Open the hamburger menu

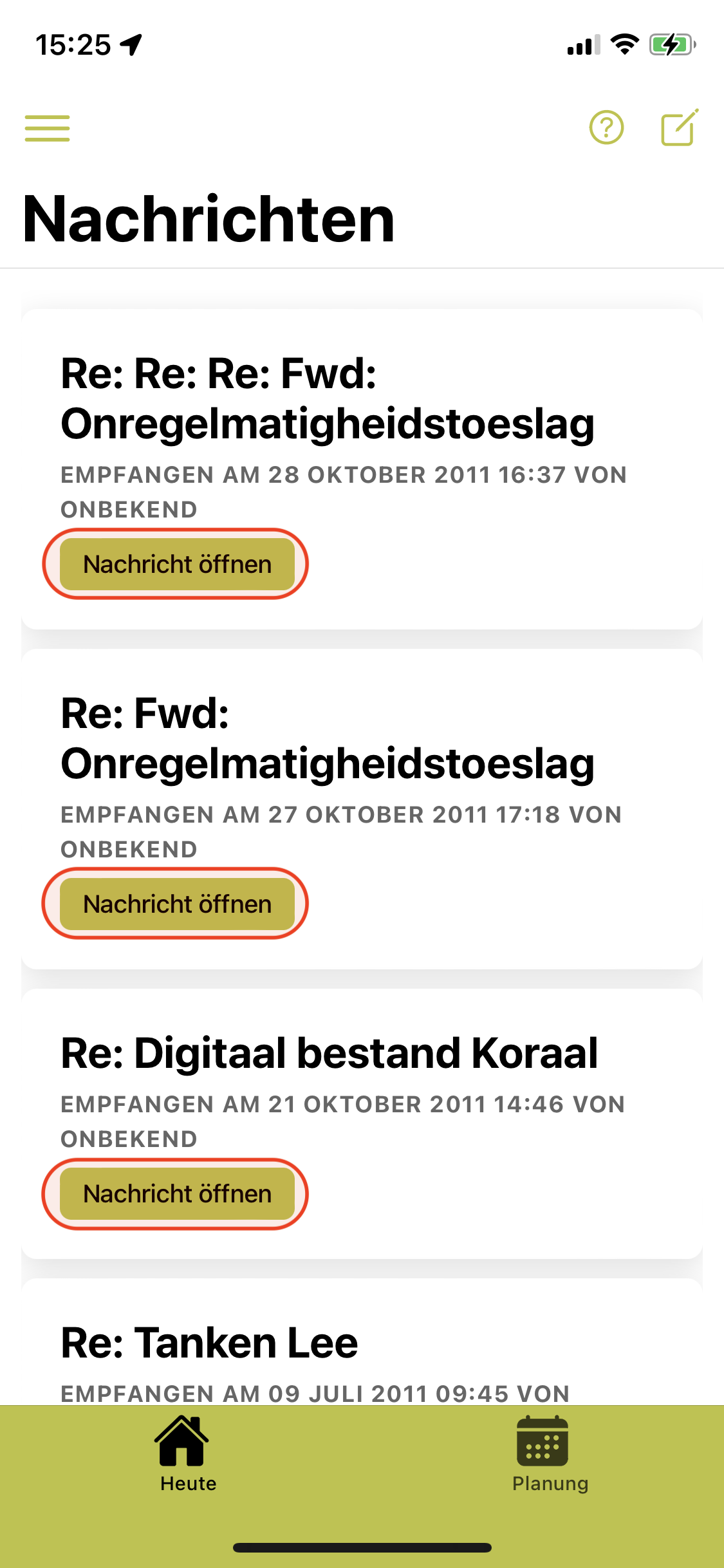(x=47, y=128)
